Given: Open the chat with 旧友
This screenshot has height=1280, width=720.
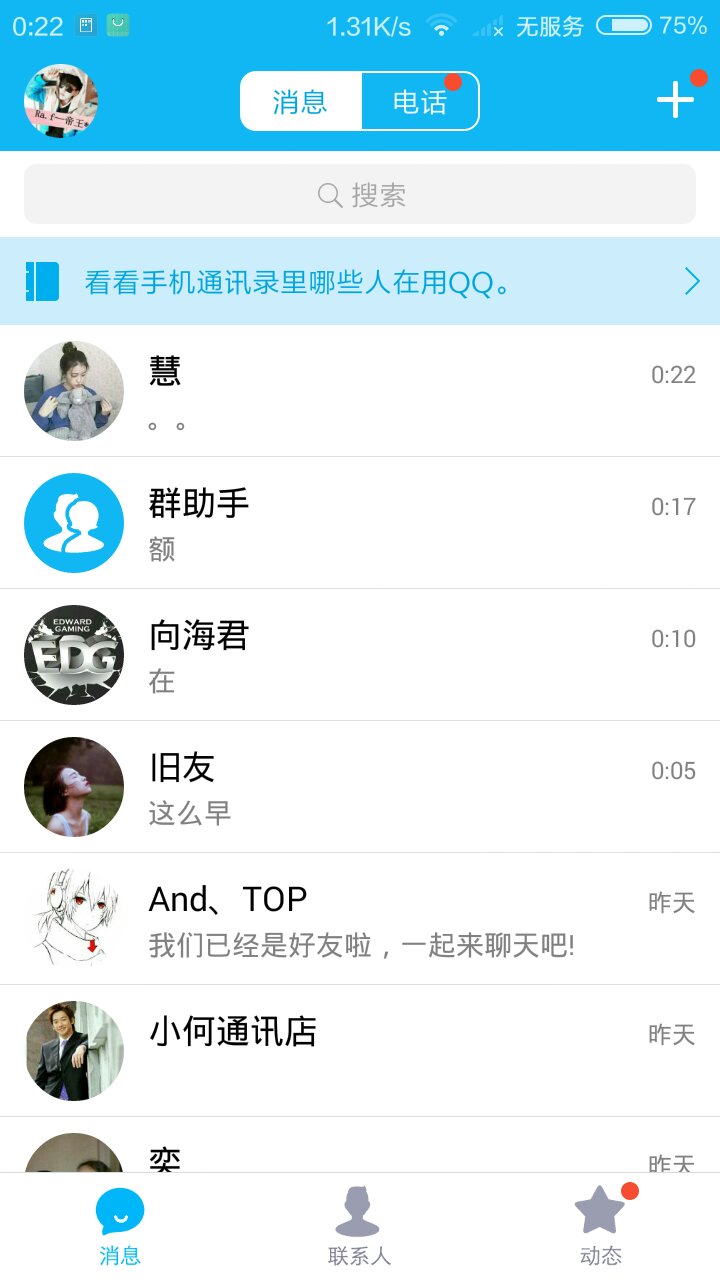Looking at the screenshot, I should (x=360, y=786).
